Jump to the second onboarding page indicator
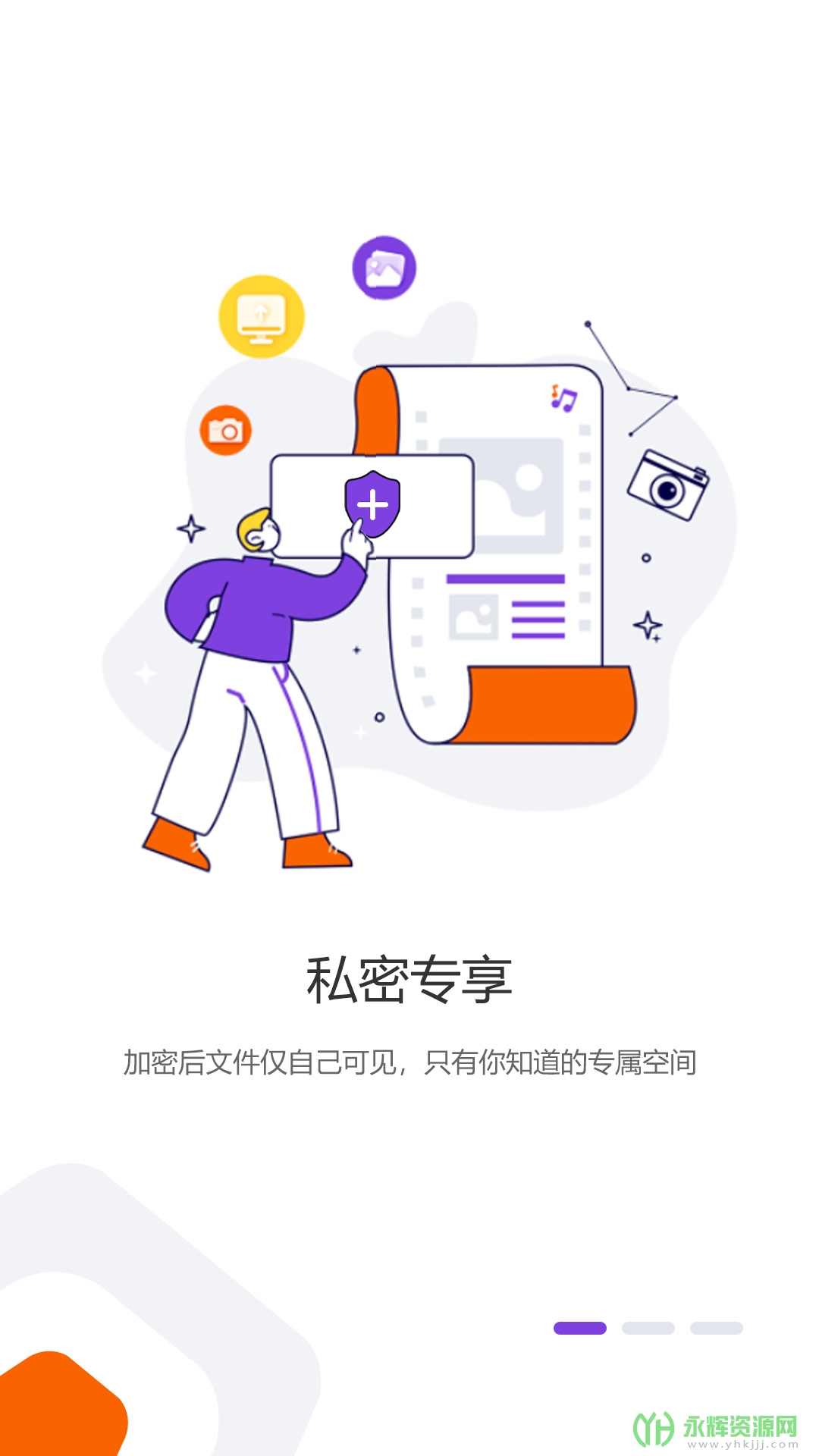 pos(648,1328)
